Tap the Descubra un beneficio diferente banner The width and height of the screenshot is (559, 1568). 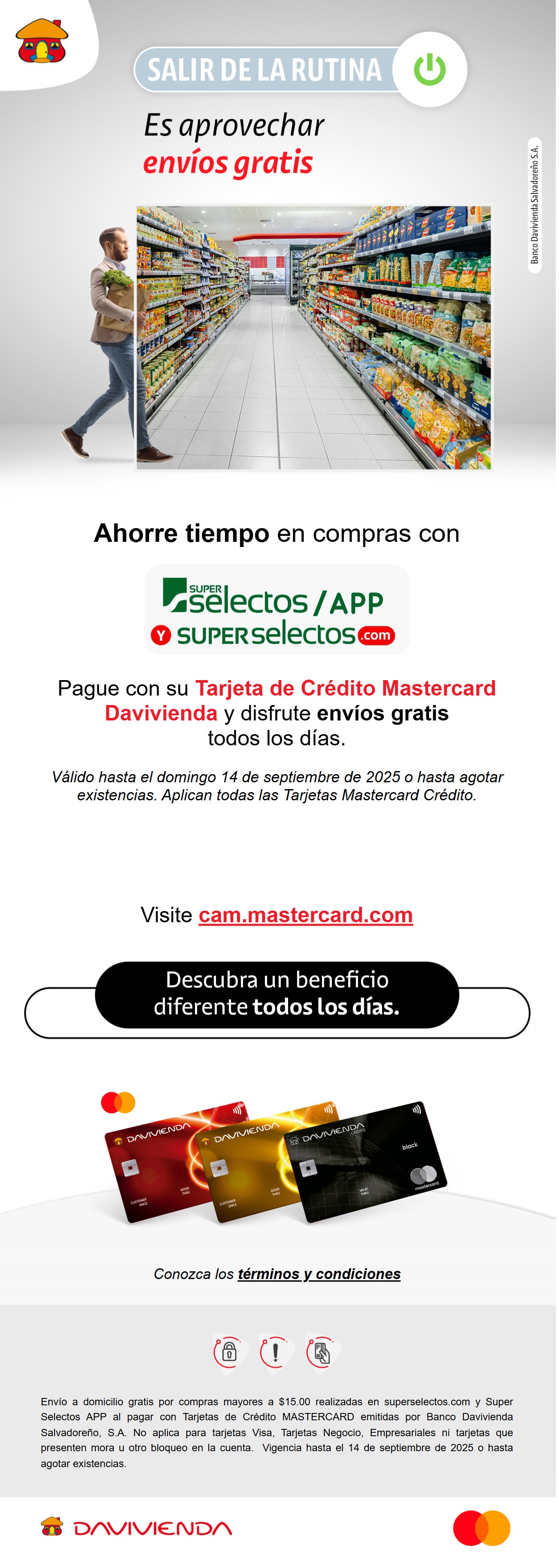(x=277, y=995)
